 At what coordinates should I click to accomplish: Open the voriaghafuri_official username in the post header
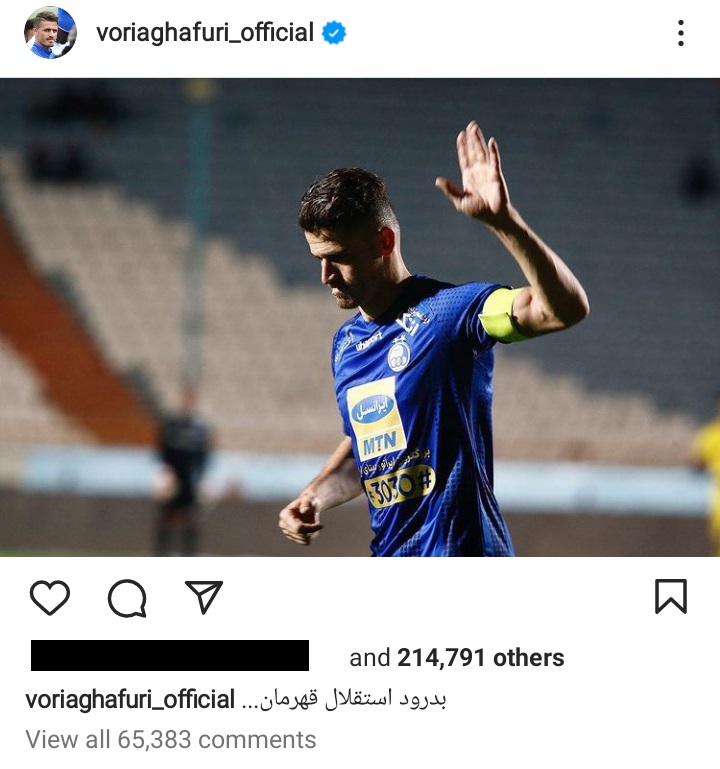(x=205, y=33)
